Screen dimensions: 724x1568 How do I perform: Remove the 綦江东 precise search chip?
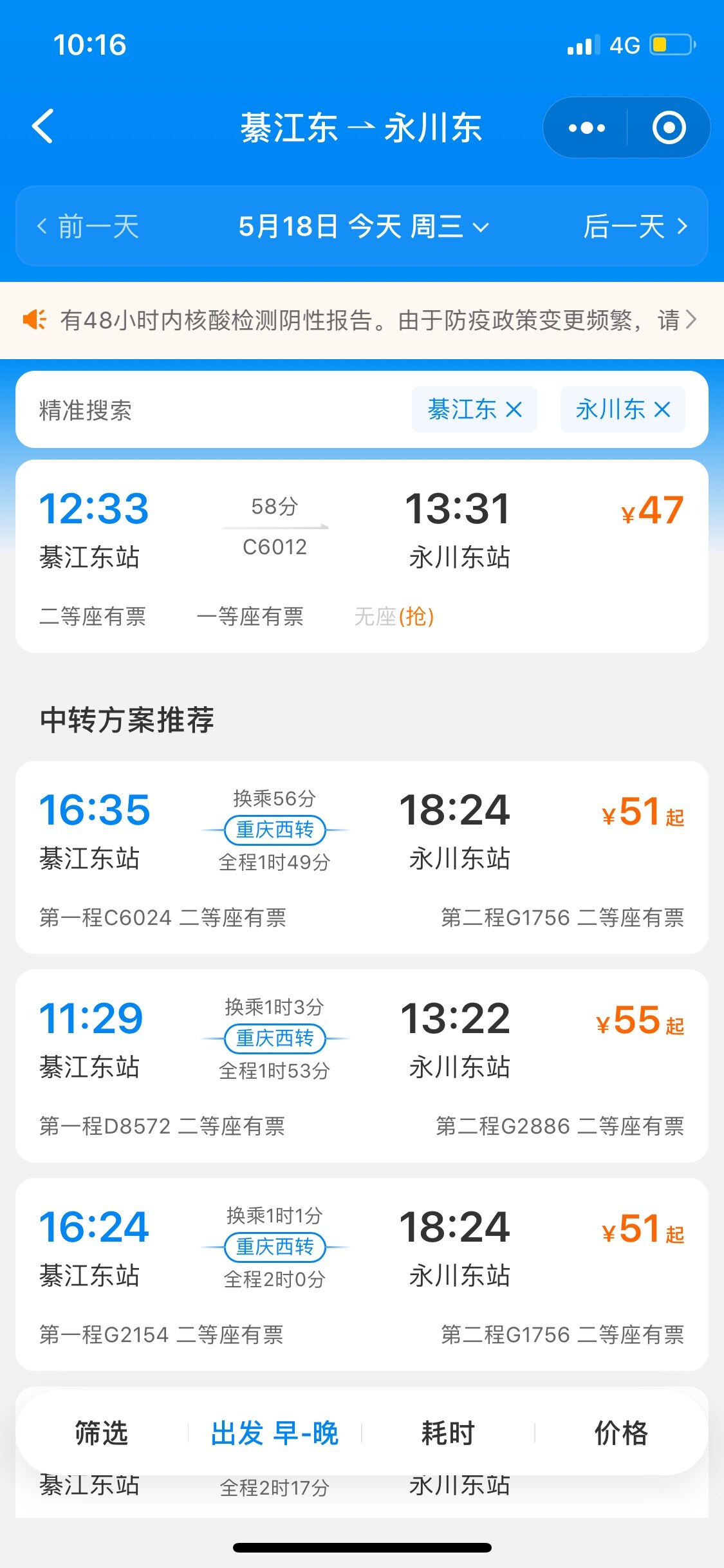(514, 409)
